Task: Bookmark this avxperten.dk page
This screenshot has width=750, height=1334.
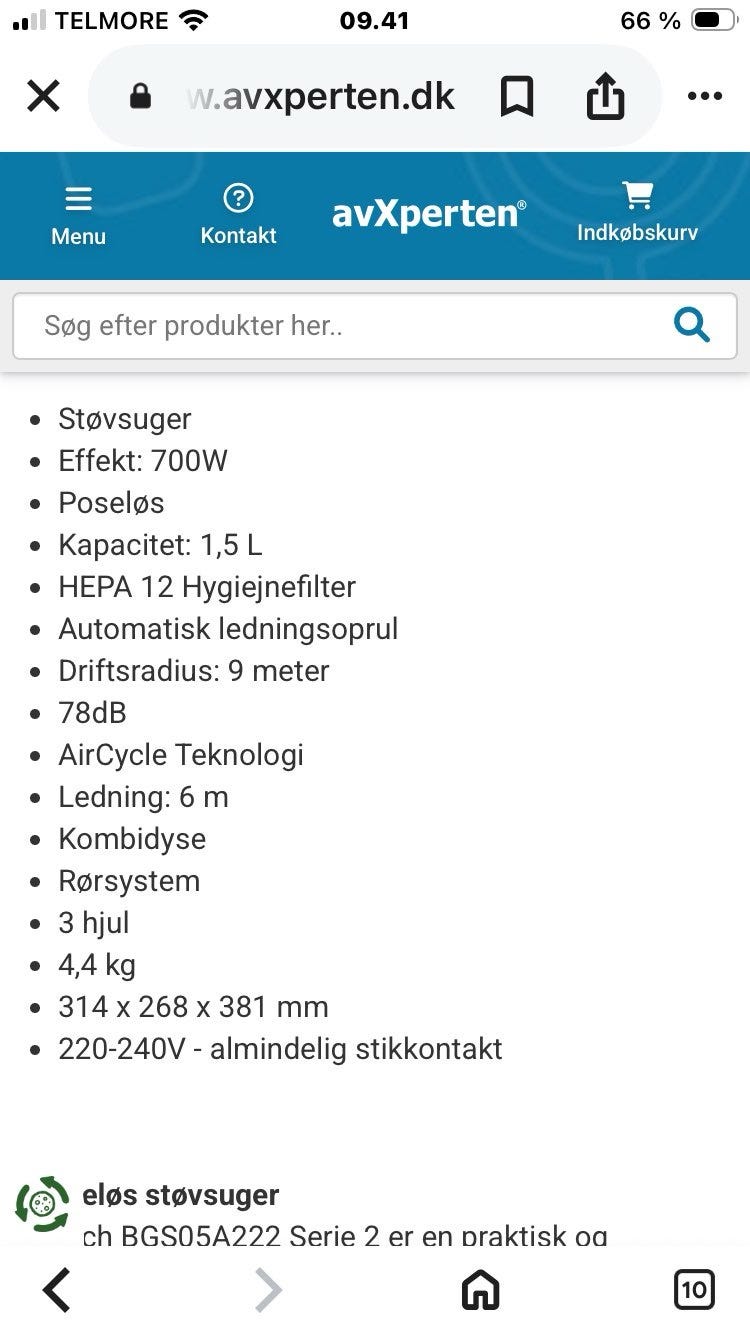Action: [x=517, y=97]
